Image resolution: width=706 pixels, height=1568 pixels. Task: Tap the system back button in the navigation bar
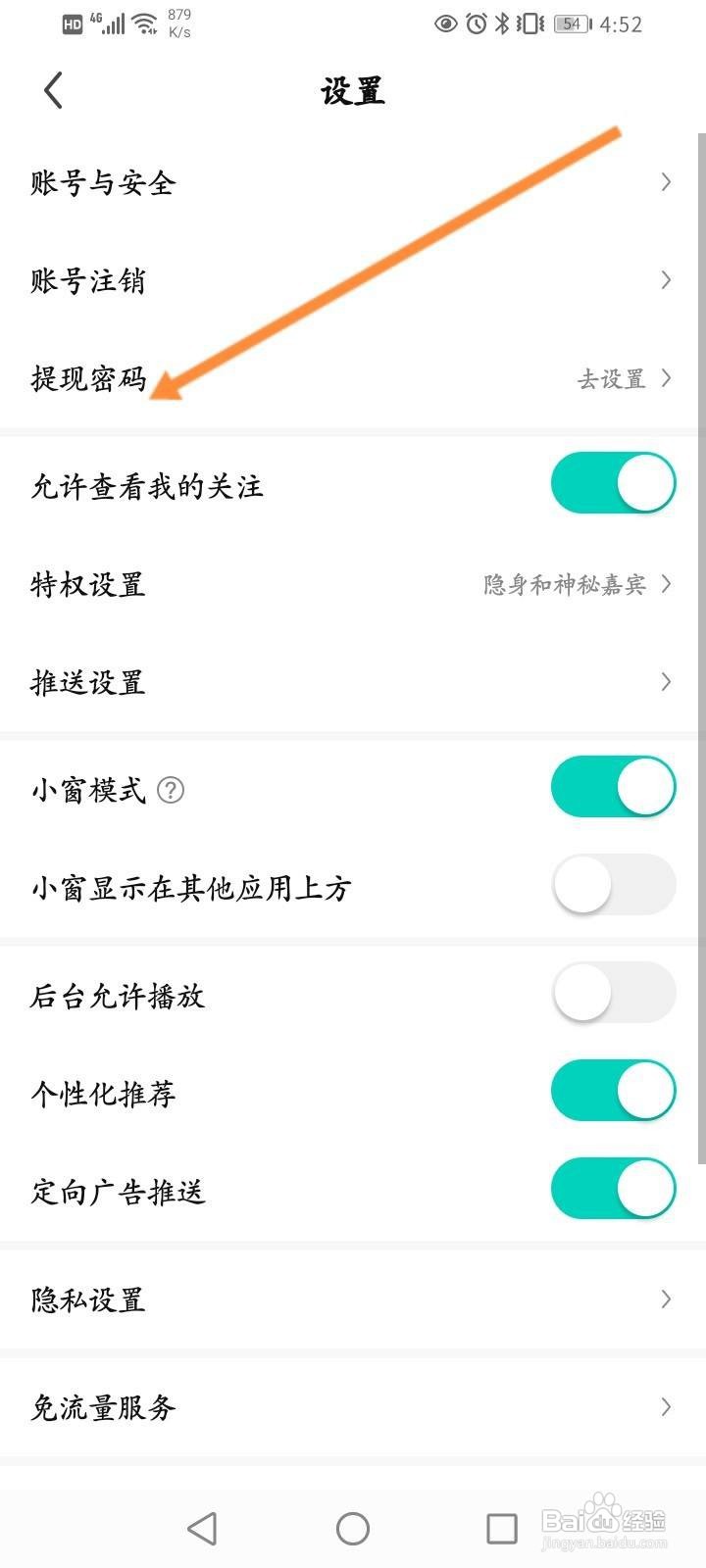[x=202, y=1528]
